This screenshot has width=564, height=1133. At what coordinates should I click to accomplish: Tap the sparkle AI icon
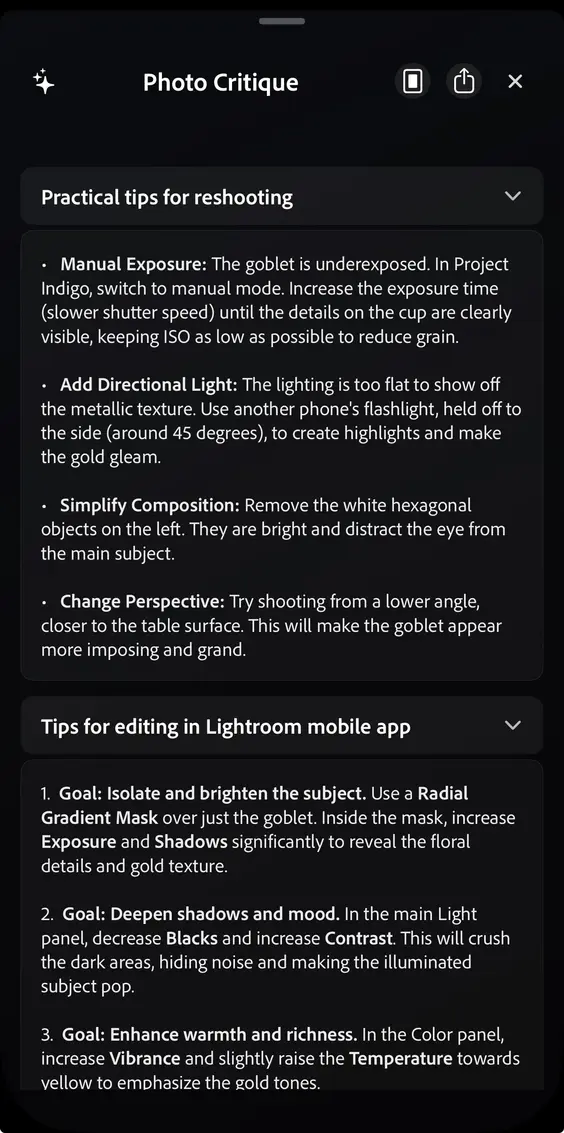tap(44, 82)
